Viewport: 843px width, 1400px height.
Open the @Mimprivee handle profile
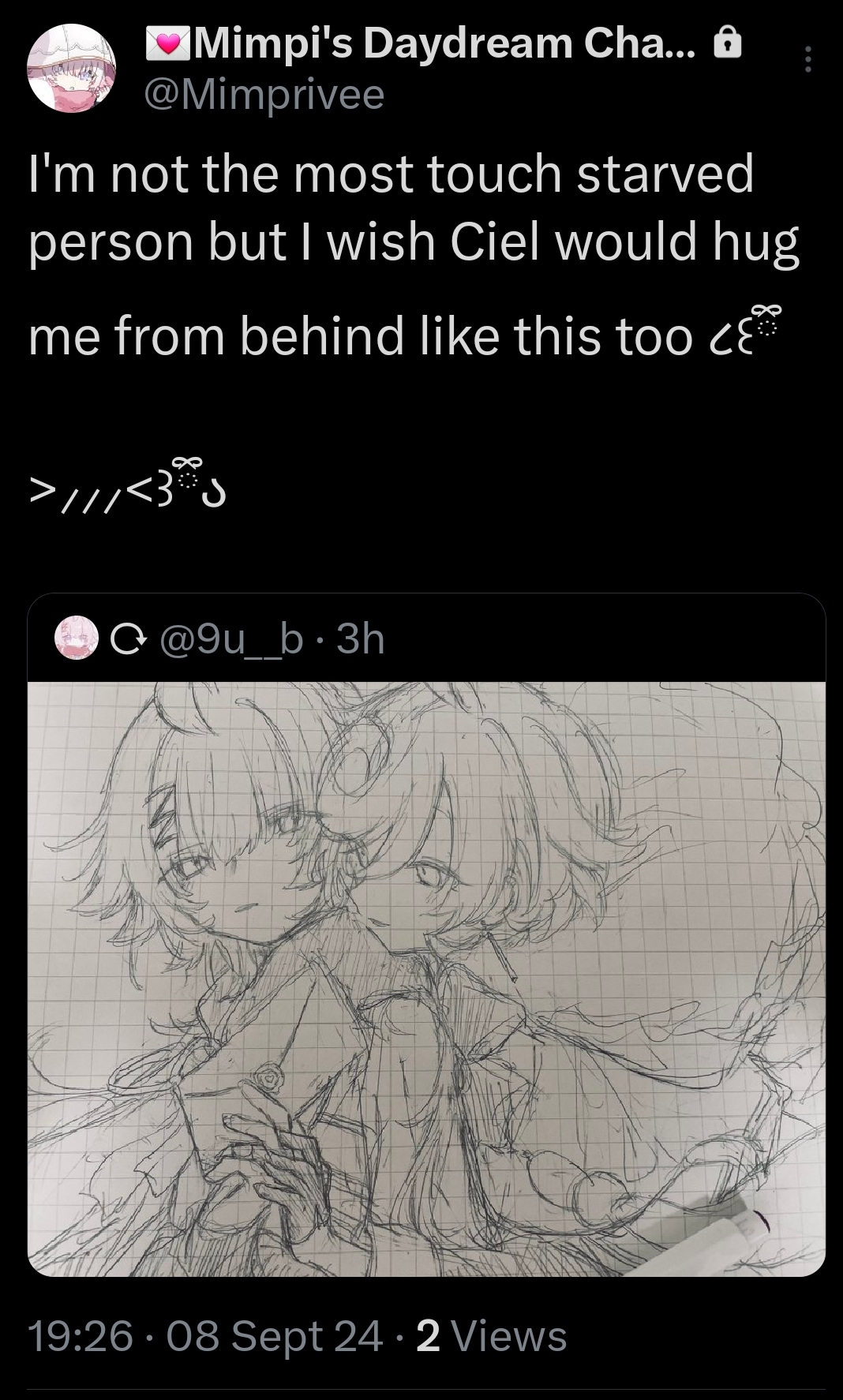tap(263, 95)
